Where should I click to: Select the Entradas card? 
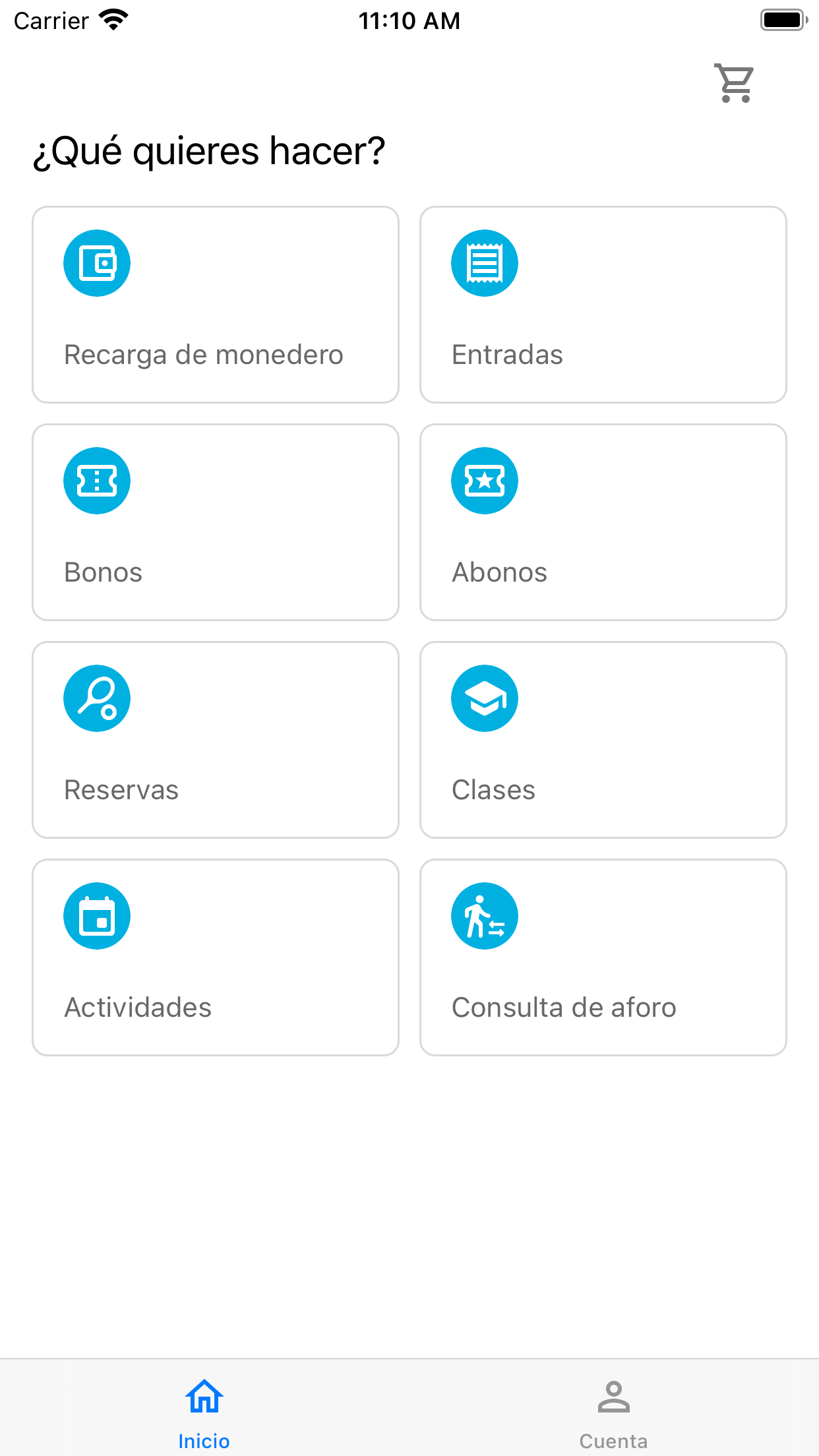tap(603, 305)
